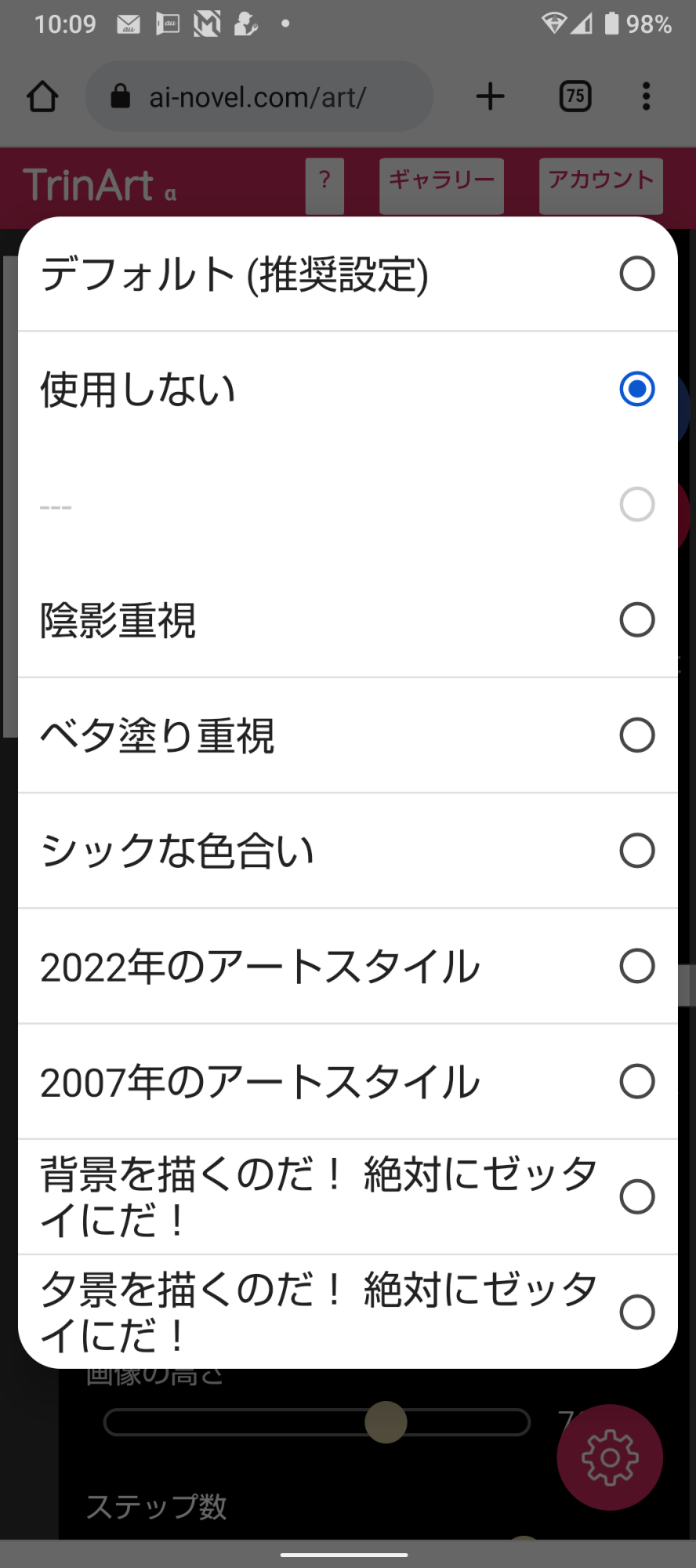696x1568 pixels.
Task: Select the 陰影重視 style
Action: pos(348,619)
